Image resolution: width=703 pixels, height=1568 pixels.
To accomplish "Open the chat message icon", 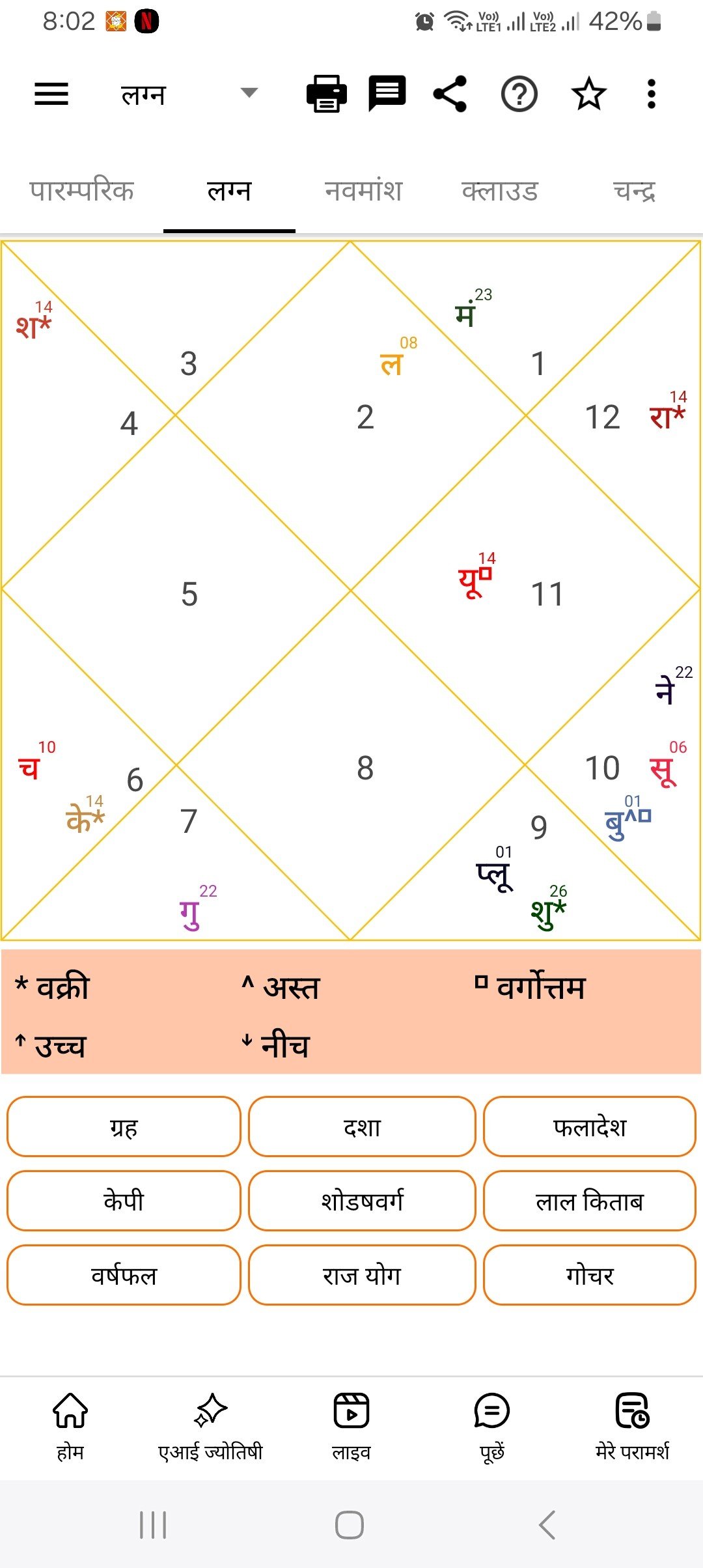I will 387,94.
